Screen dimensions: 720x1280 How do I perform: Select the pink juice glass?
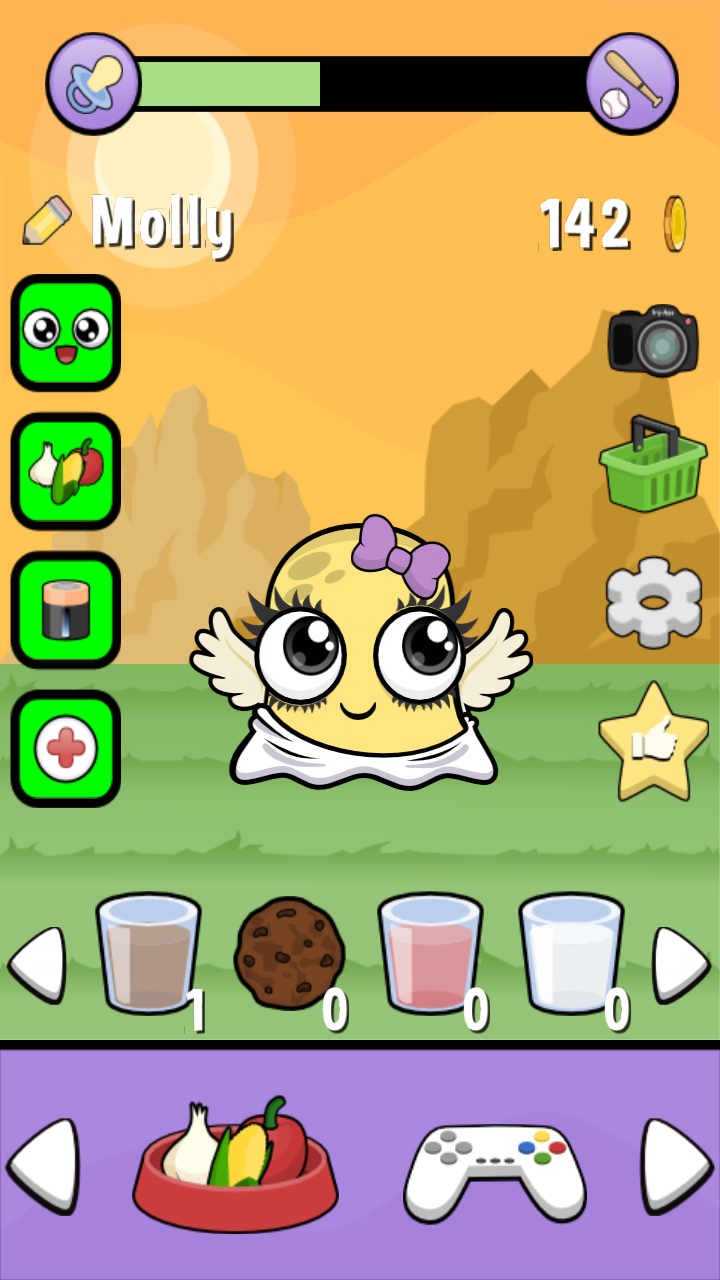point(430,953)
